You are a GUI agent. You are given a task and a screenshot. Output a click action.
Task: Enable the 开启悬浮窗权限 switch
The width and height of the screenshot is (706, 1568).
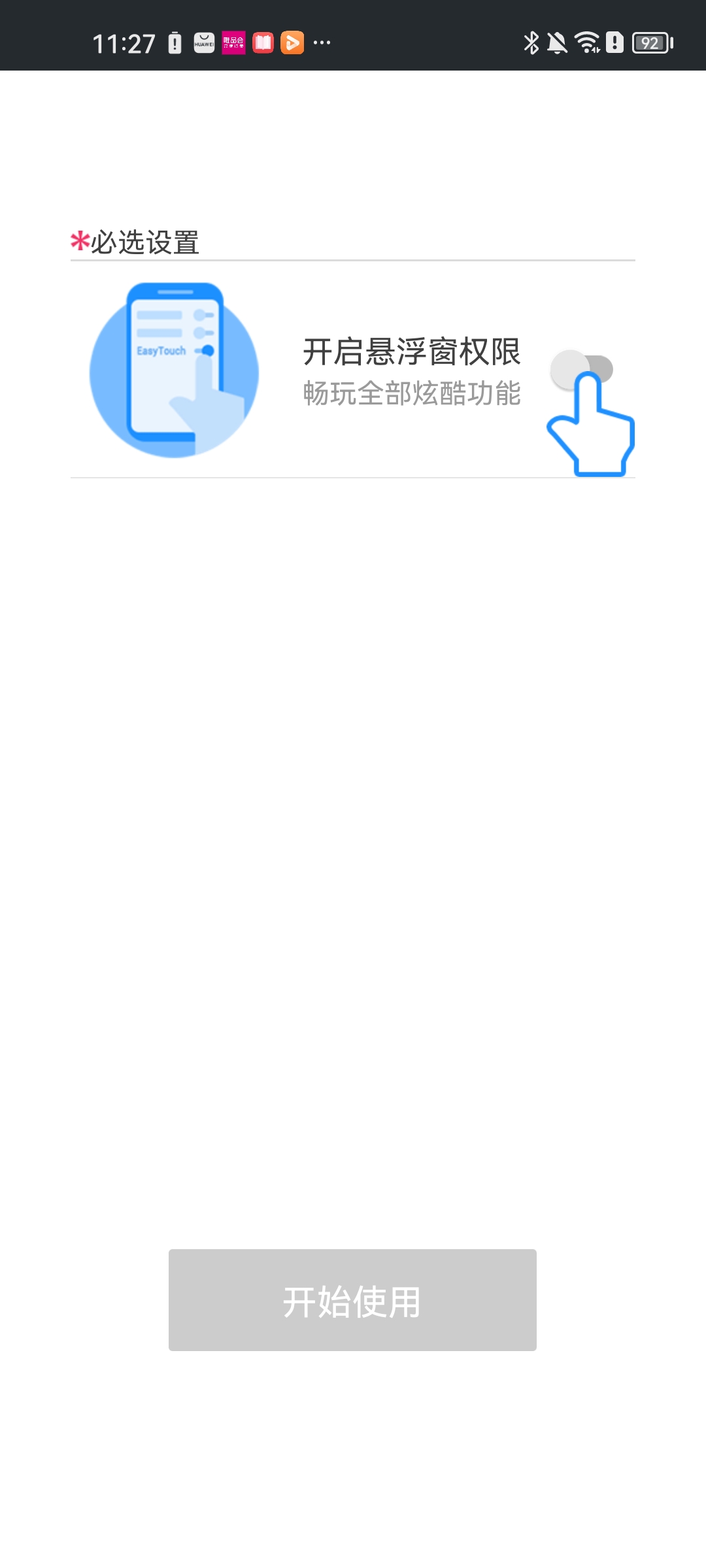click(x=581, y=369)
